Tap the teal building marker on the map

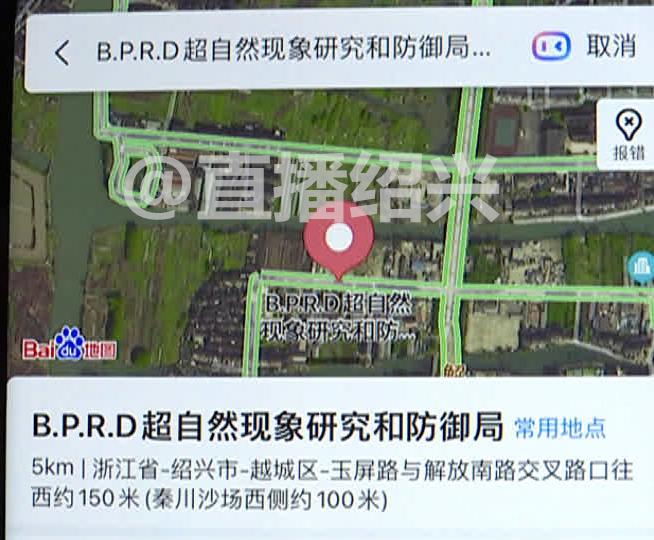(640, 266)
